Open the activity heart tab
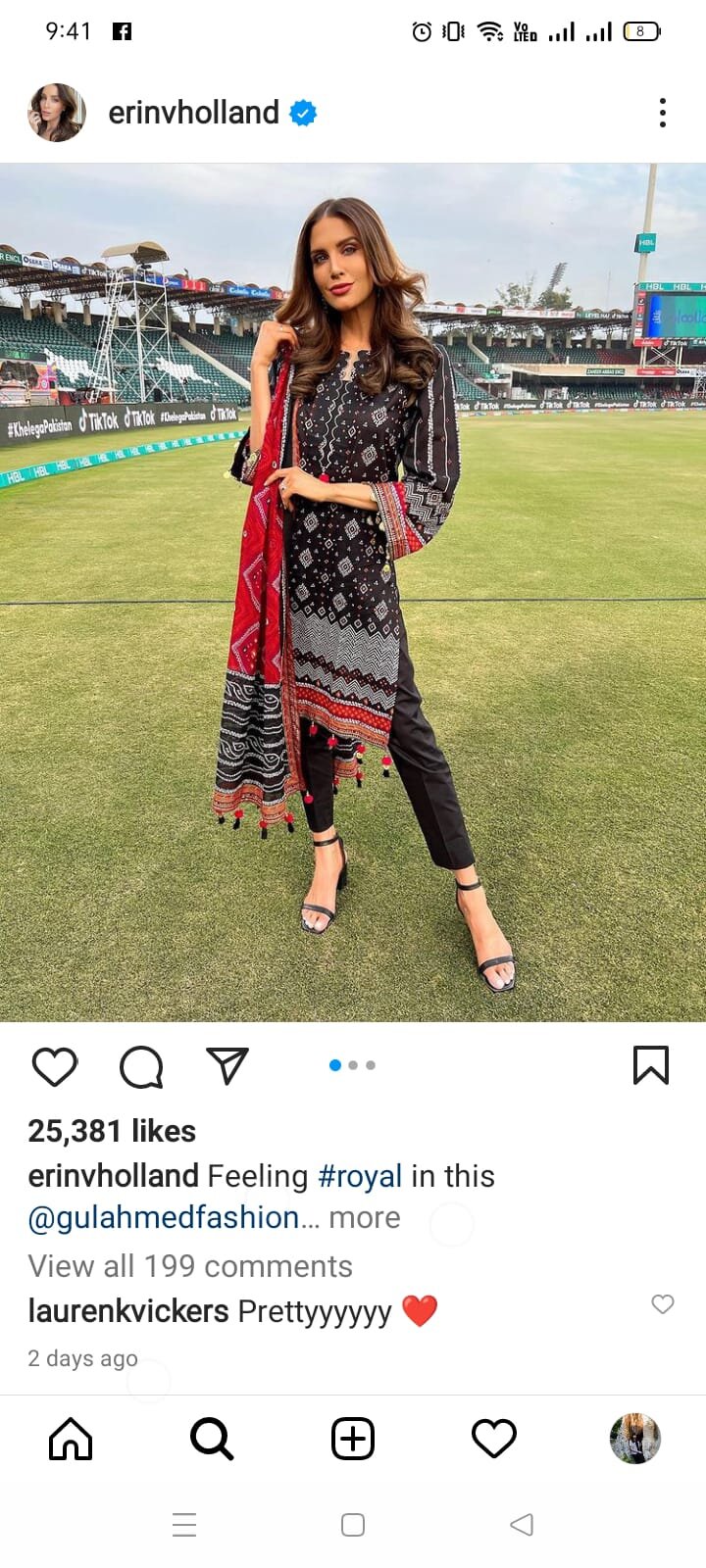706x1568 pixels. pos(494,1439)
